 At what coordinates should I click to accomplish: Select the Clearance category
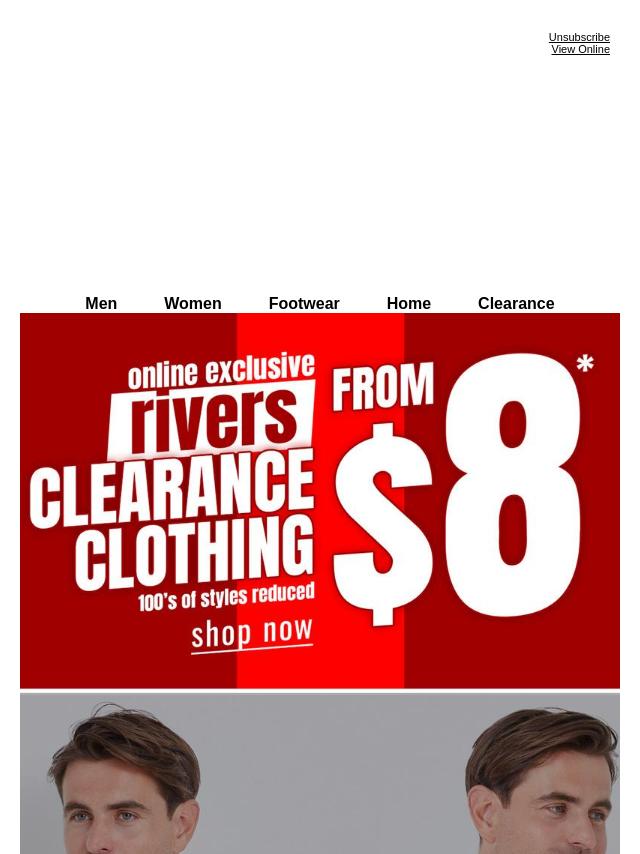(x=515, y=303)
